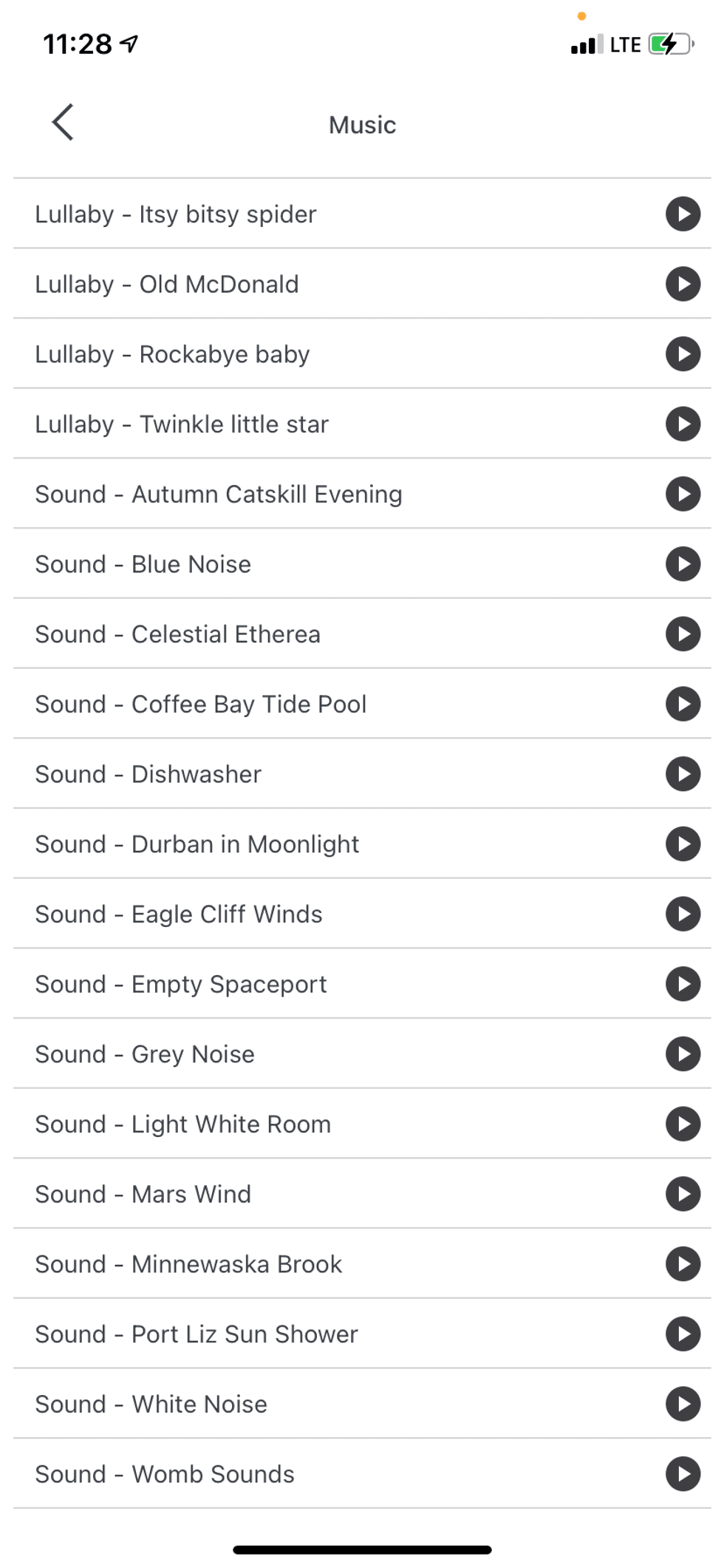Select the Sound - Grey Noise row

pos(296,1053)
